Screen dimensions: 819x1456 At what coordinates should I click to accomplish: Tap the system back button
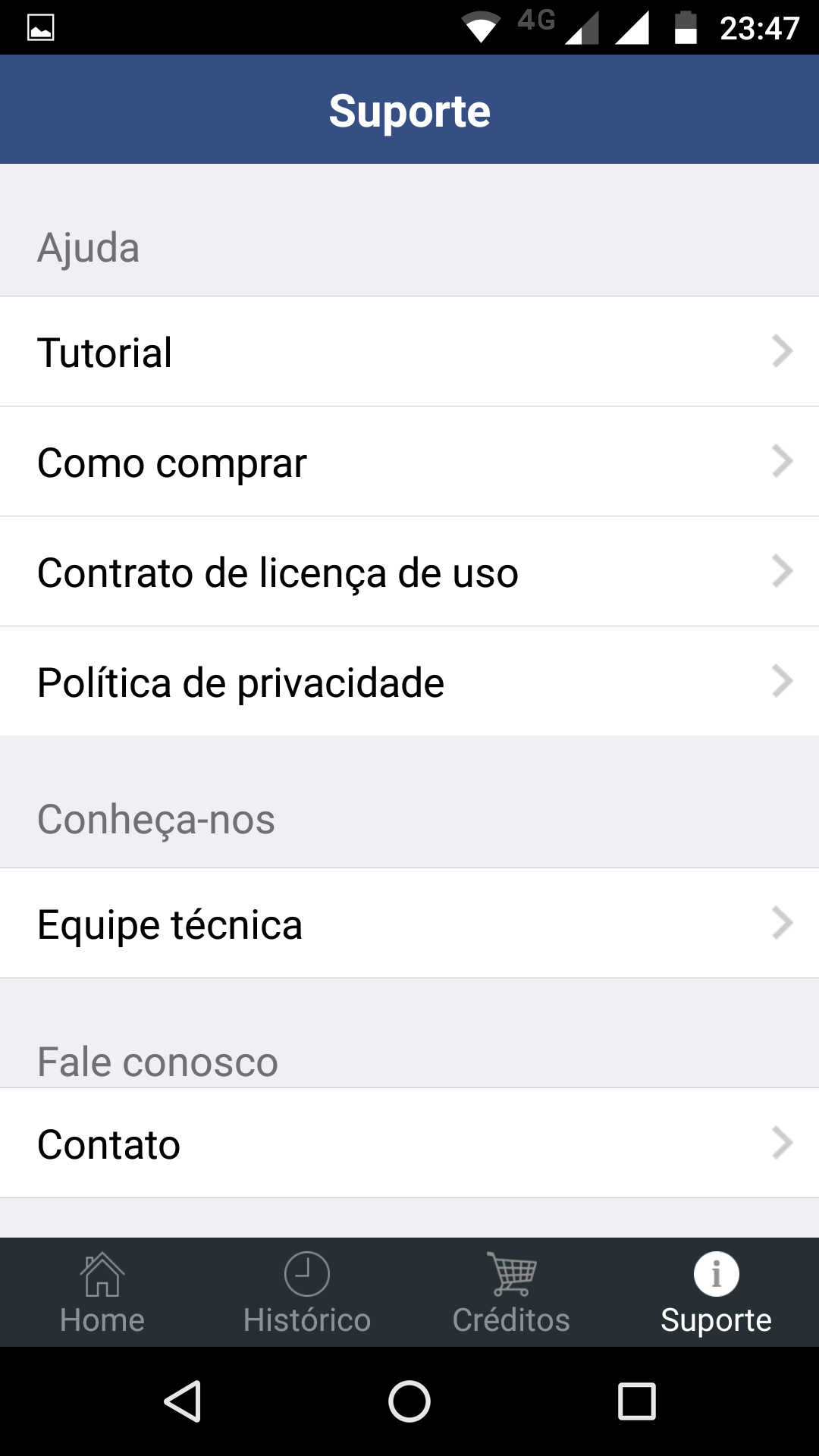(183, 1401)
